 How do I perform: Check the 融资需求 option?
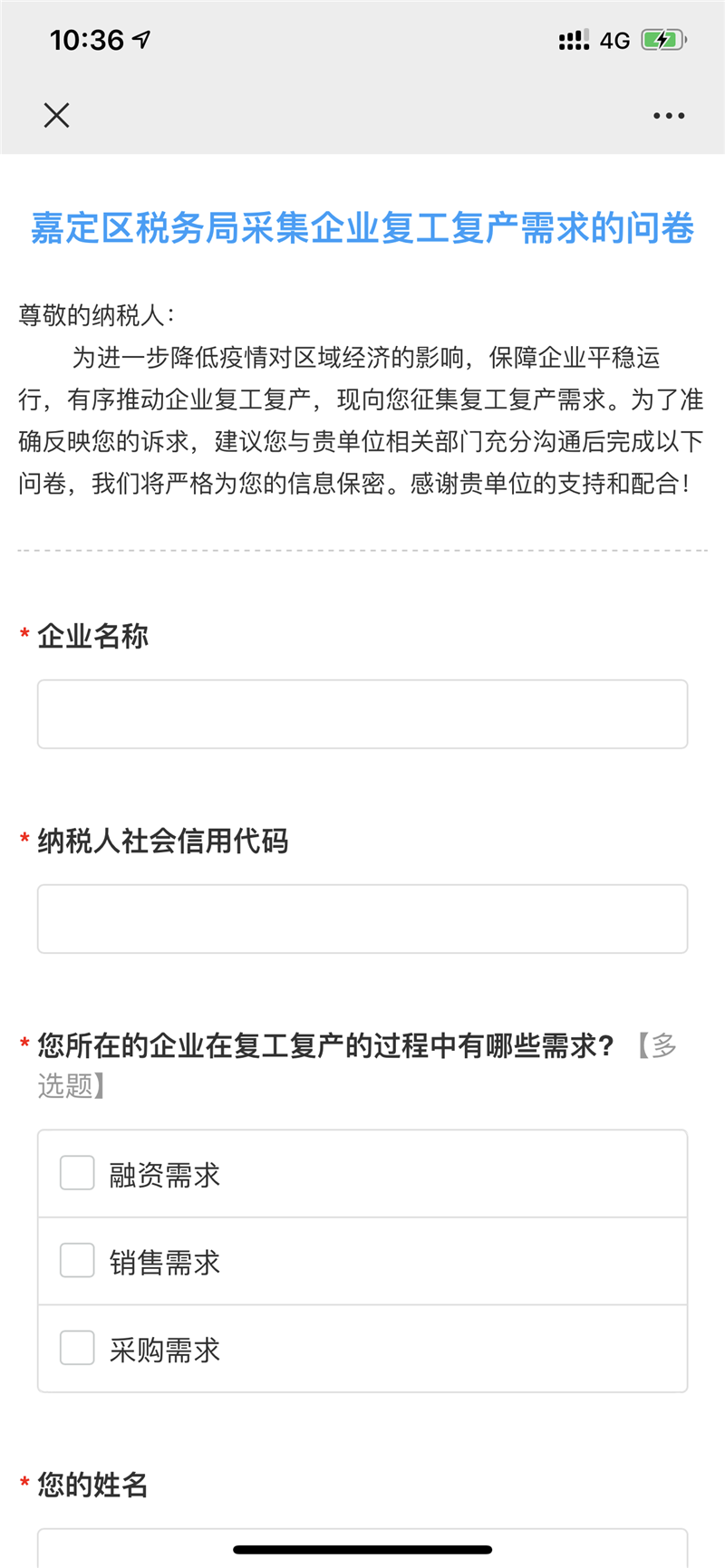tap(77, 1173)
